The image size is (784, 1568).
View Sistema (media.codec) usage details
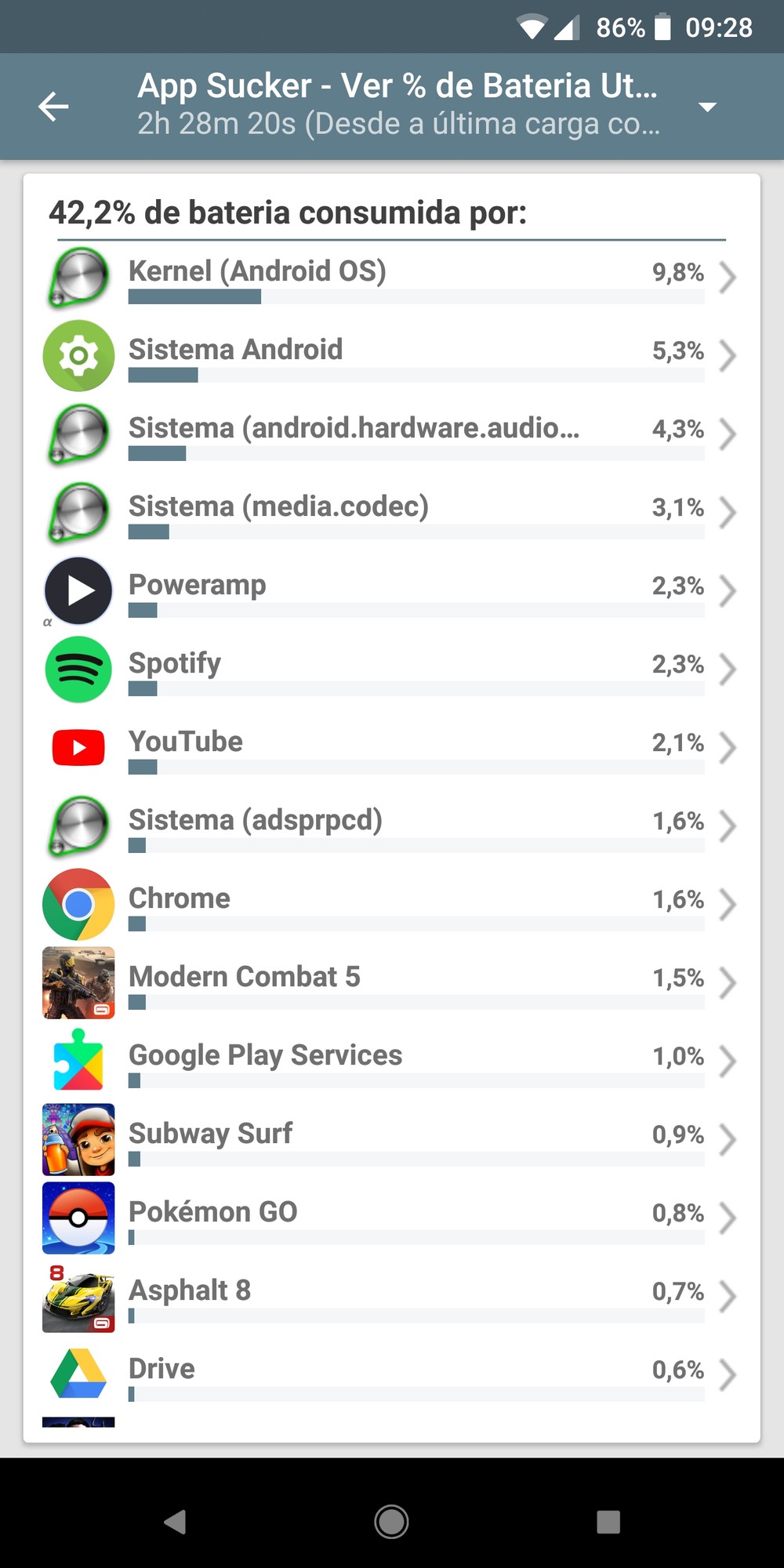(392, 513)
